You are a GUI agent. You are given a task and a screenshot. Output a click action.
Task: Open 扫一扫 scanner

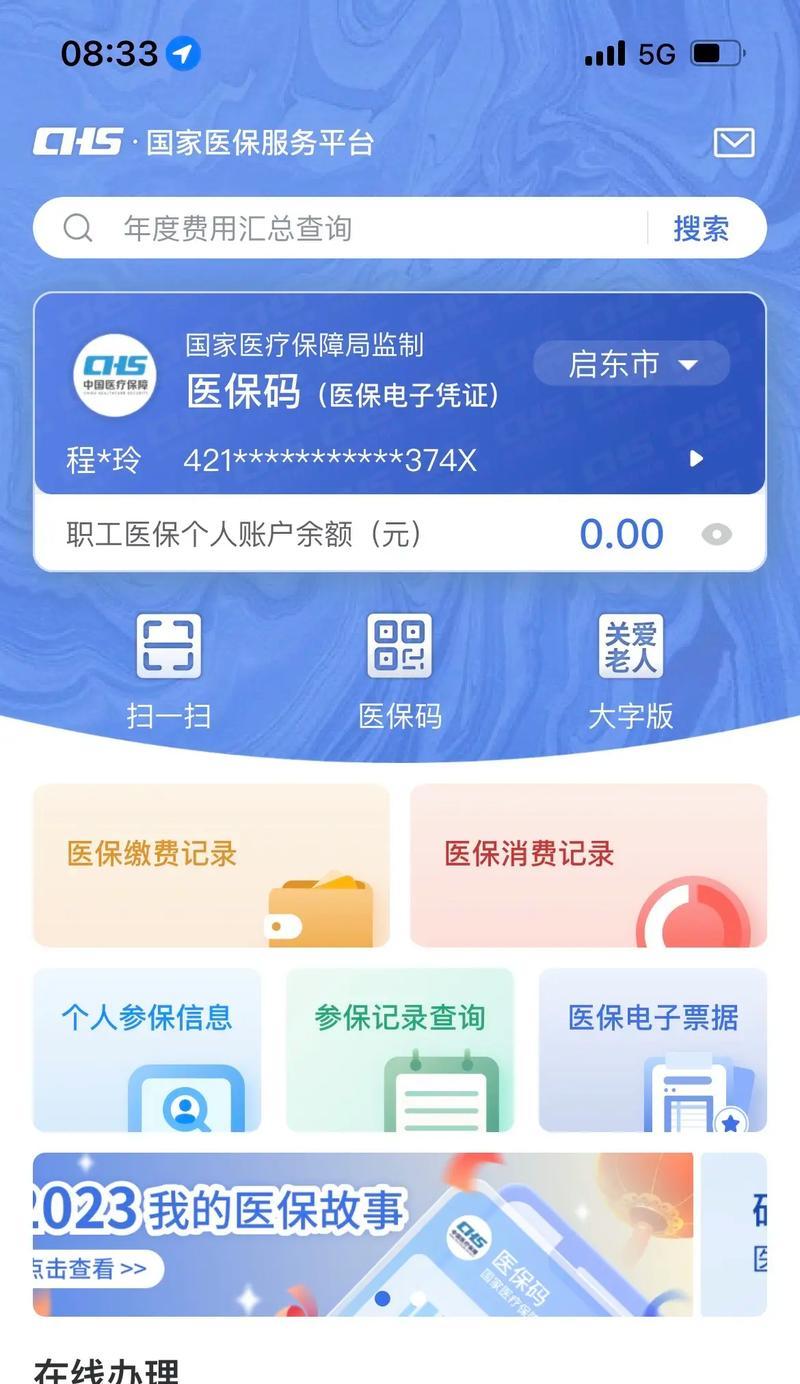point(169,671)
